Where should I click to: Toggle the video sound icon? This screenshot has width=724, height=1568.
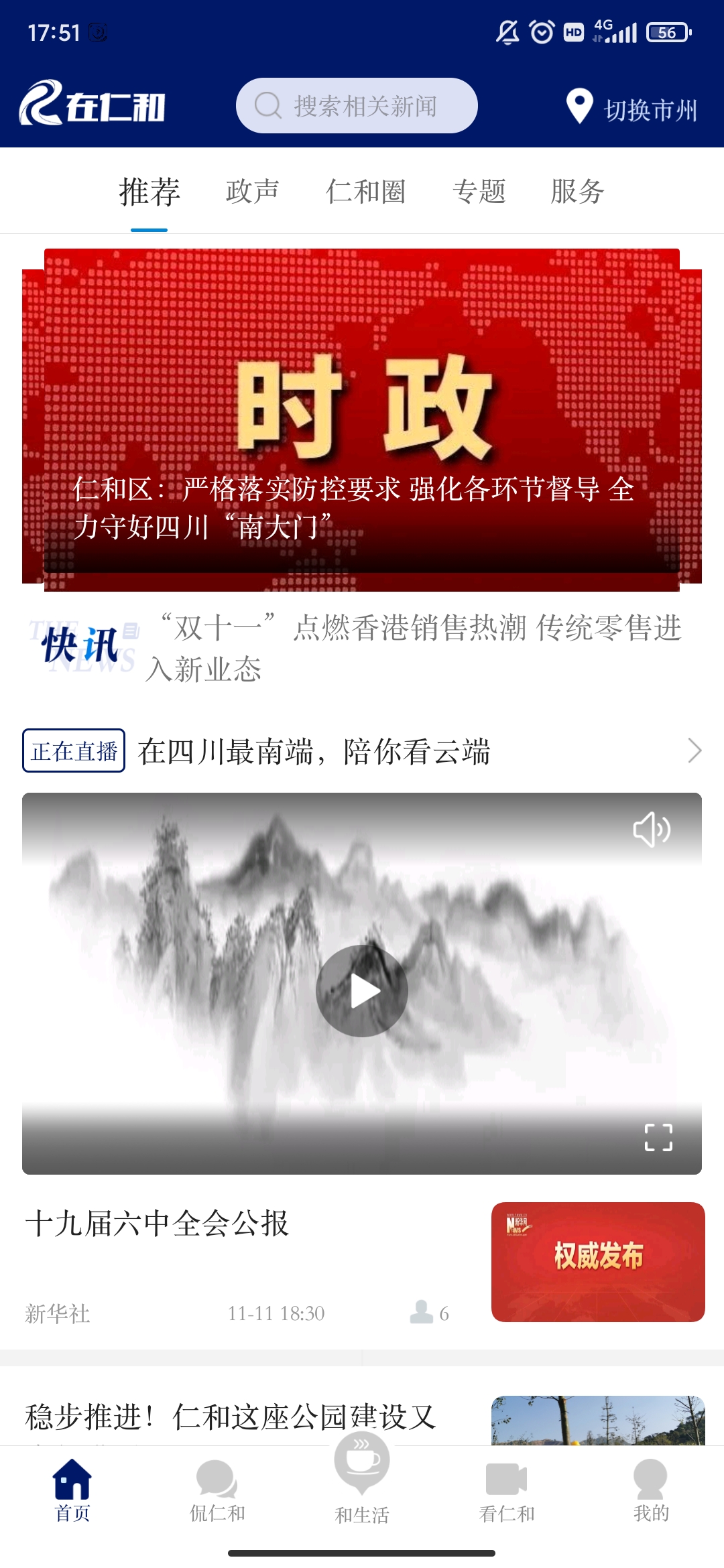[652, 830]
